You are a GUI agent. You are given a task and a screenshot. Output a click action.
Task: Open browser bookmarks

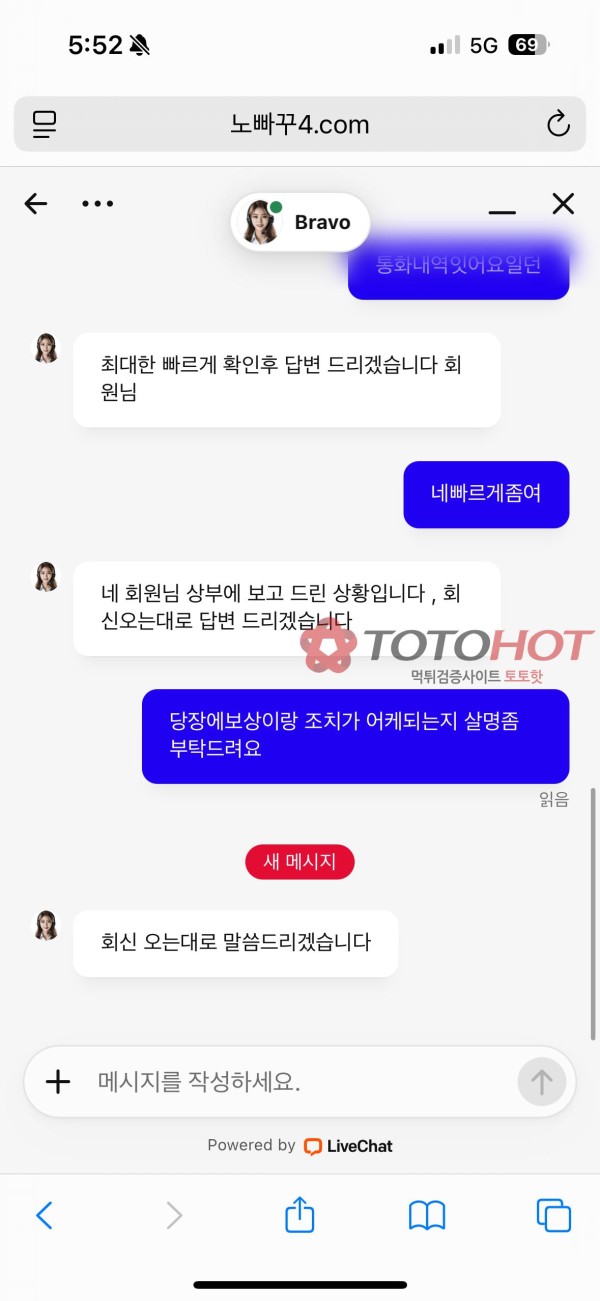[x=427, y=1215]
